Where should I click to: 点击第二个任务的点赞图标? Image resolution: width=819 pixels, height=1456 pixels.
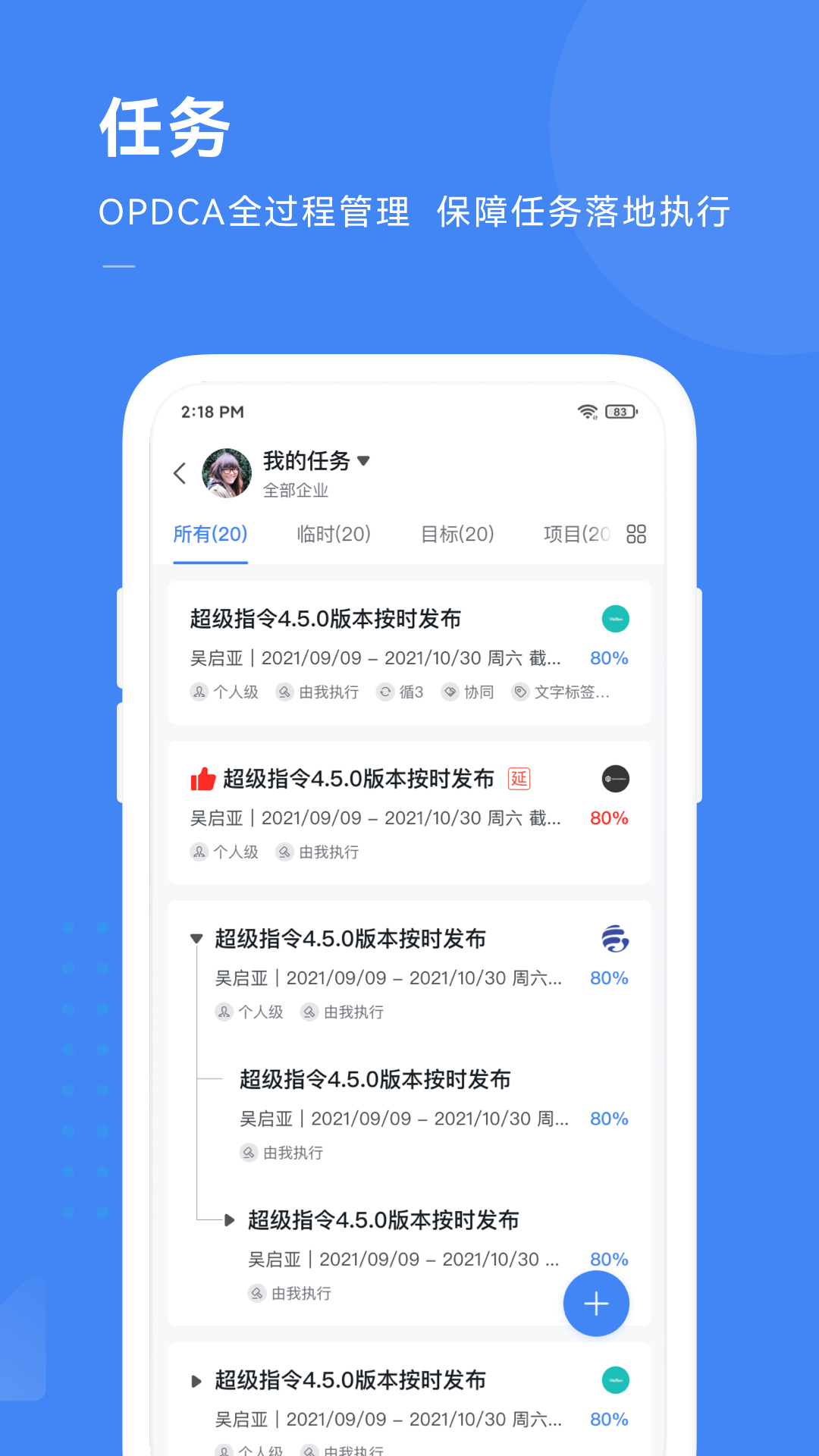pyautogui.click(x=202, y=778)
